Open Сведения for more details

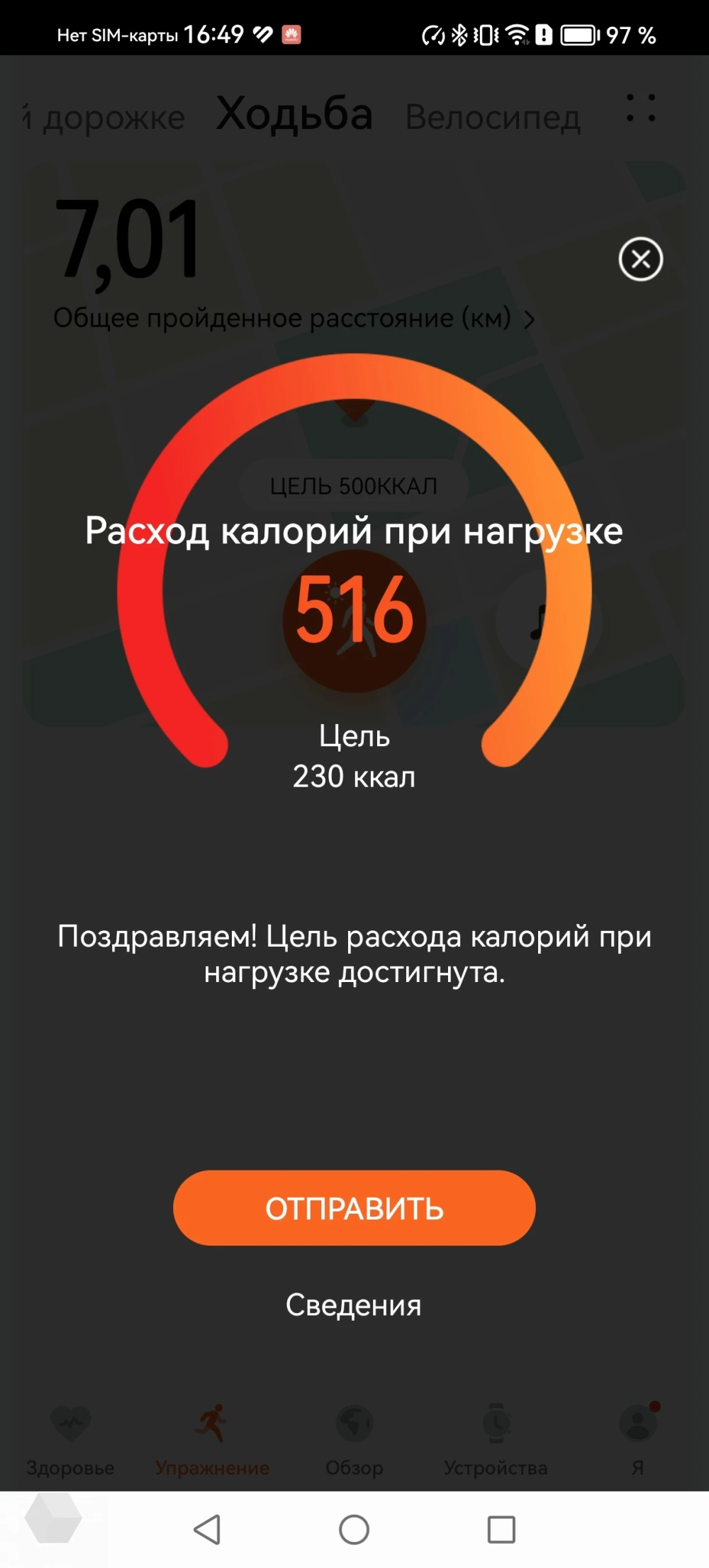tap(354, 1304)
